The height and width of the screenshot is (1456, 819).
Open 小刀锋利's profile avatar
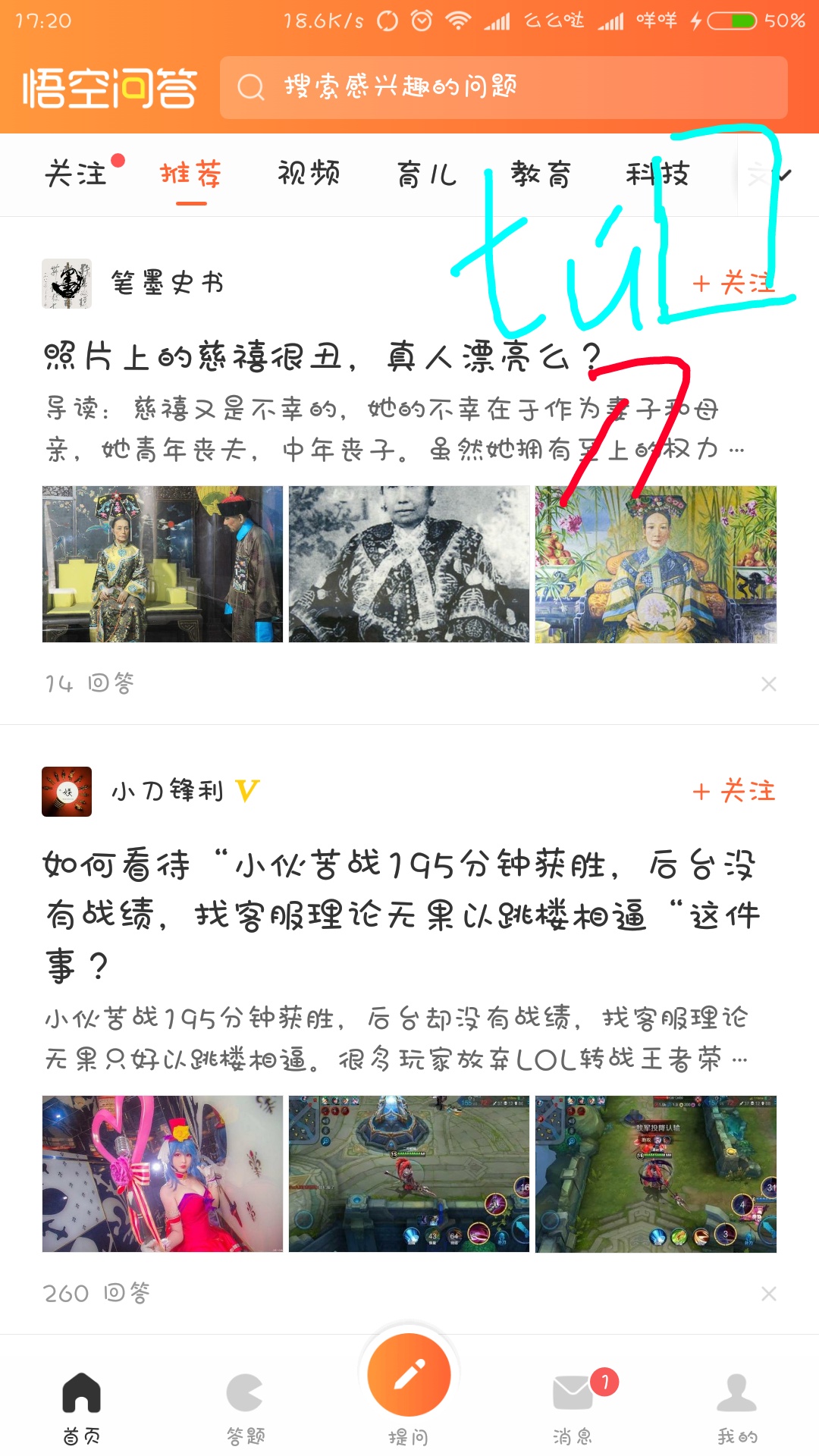click(x=67, y=791)
